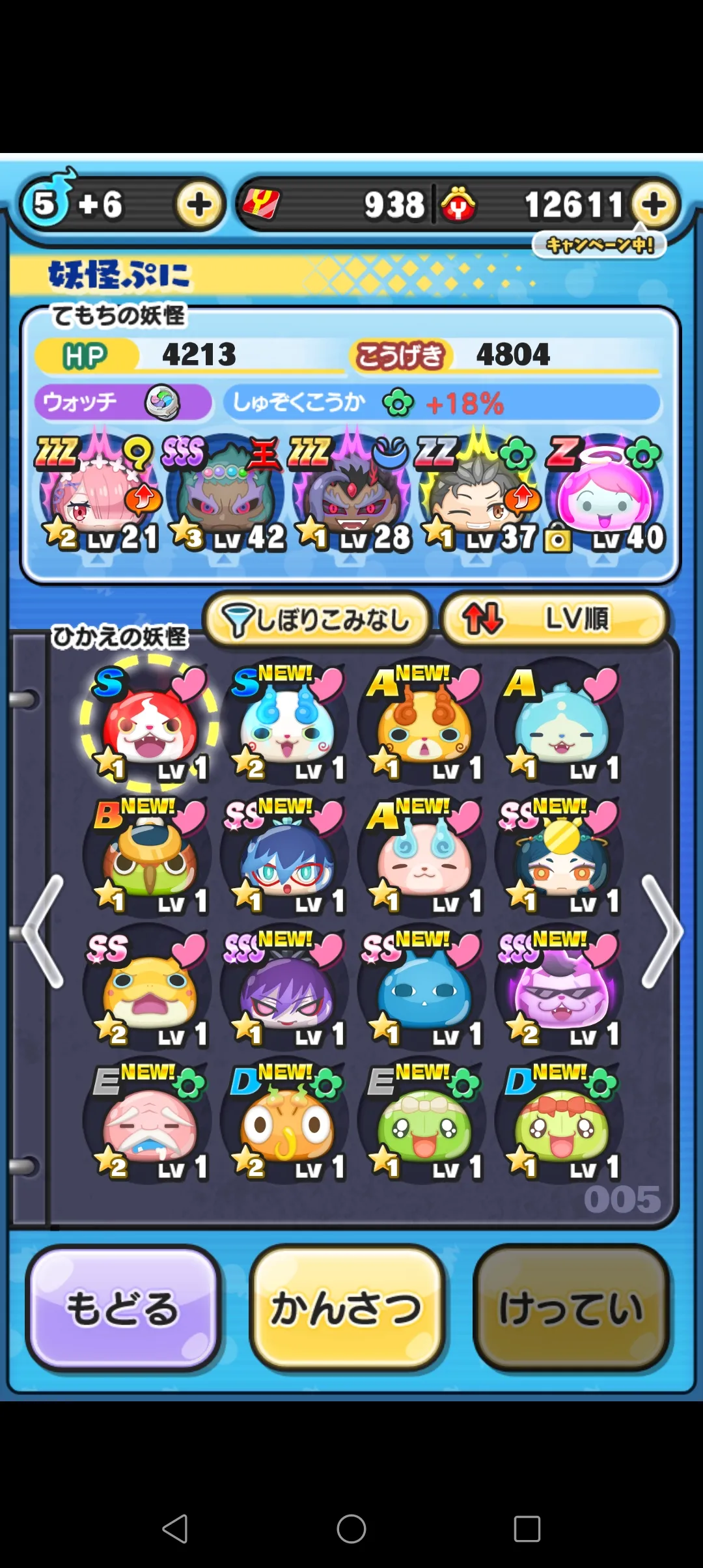Go to Android home screen
Screen dimensions: 703x1568
[351, 1528]
